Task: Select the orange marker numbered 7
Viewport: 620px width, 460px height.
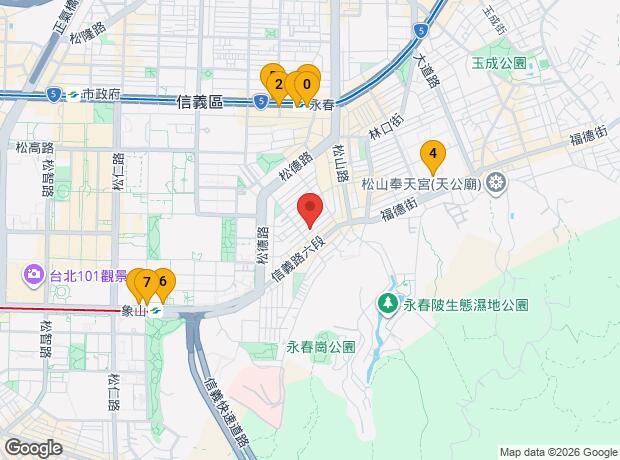Action: click(146, 284)
